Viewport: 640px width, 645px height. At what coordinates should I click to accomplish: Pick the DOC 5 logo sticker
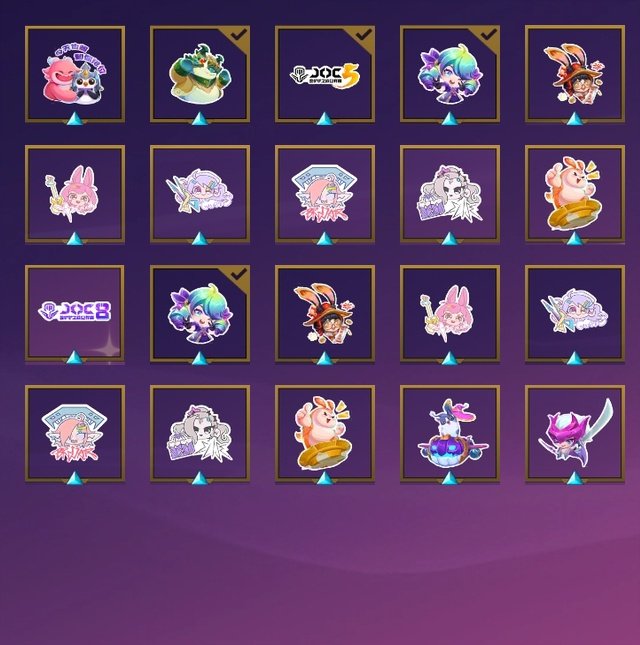click(x=325, y=74)
